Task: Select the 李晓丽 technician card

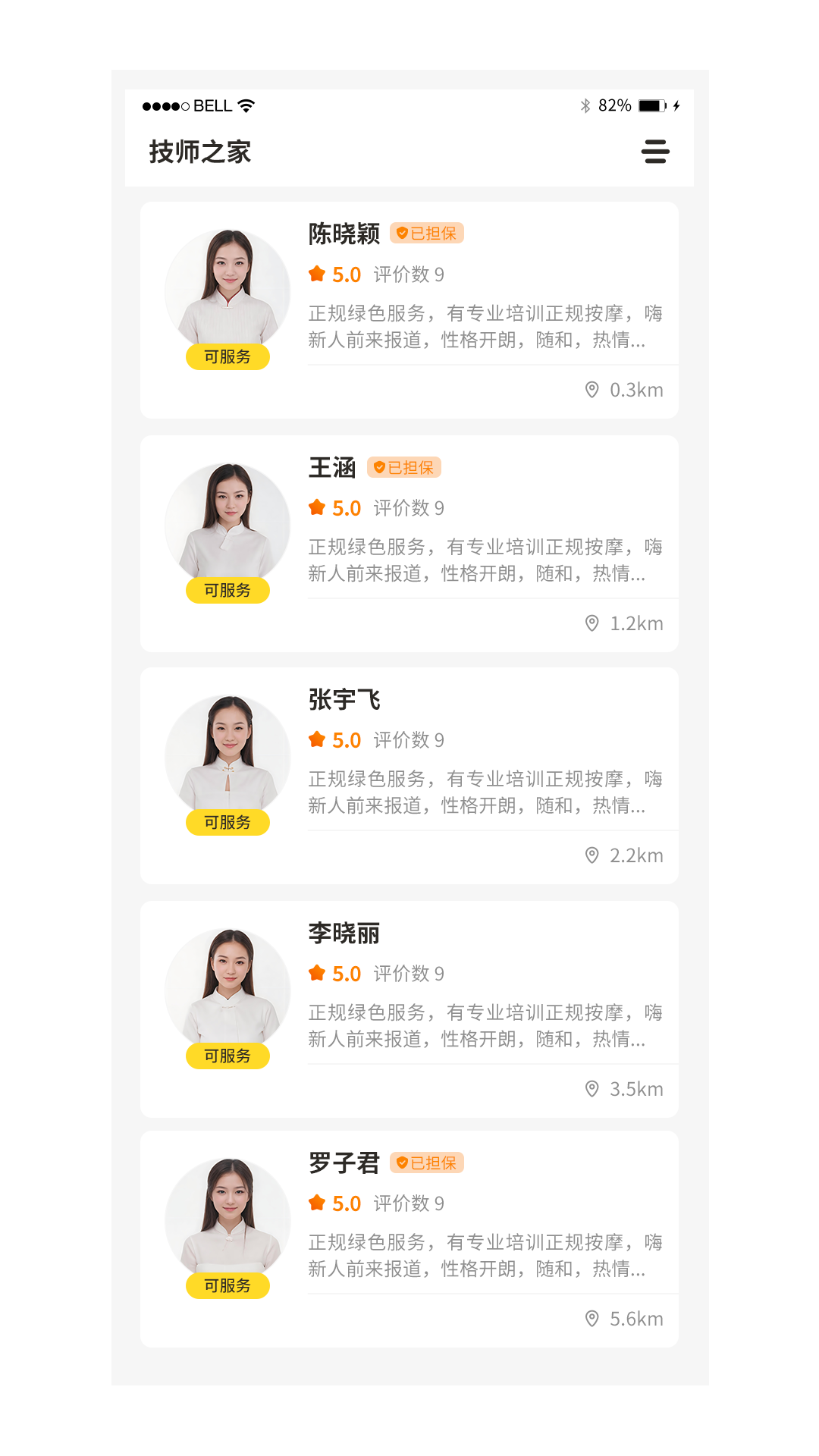Action: point(409,1009)
